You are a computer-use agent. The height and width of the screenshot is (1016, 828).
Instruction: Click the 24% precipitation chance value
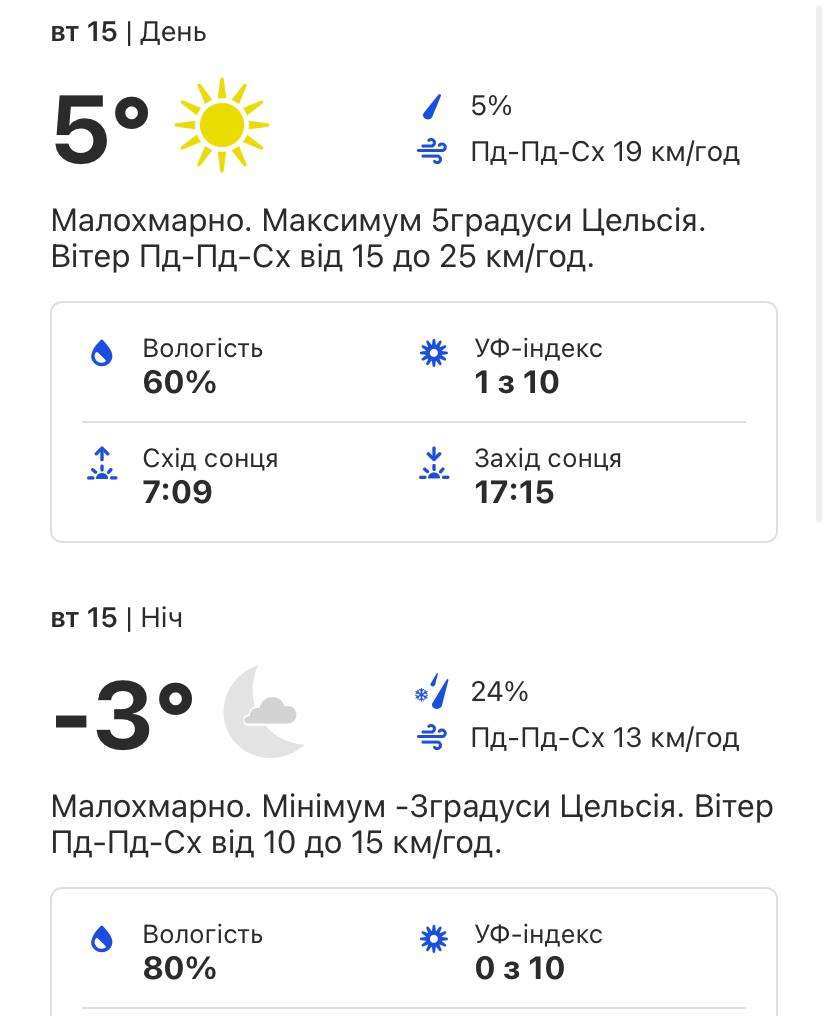point(499,690)
